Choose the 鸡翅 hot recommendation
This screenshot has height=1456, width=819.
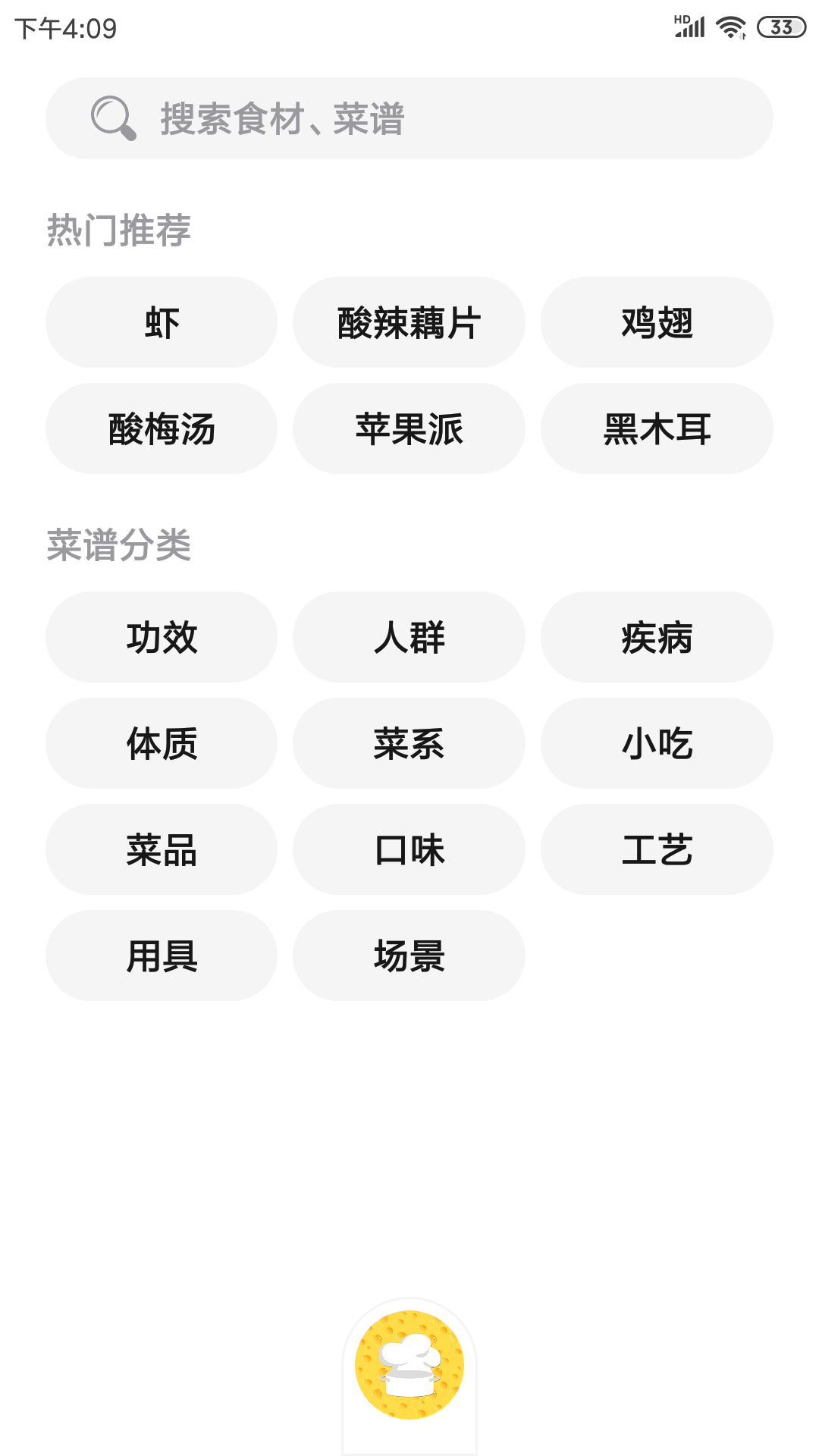pos(657,322)
